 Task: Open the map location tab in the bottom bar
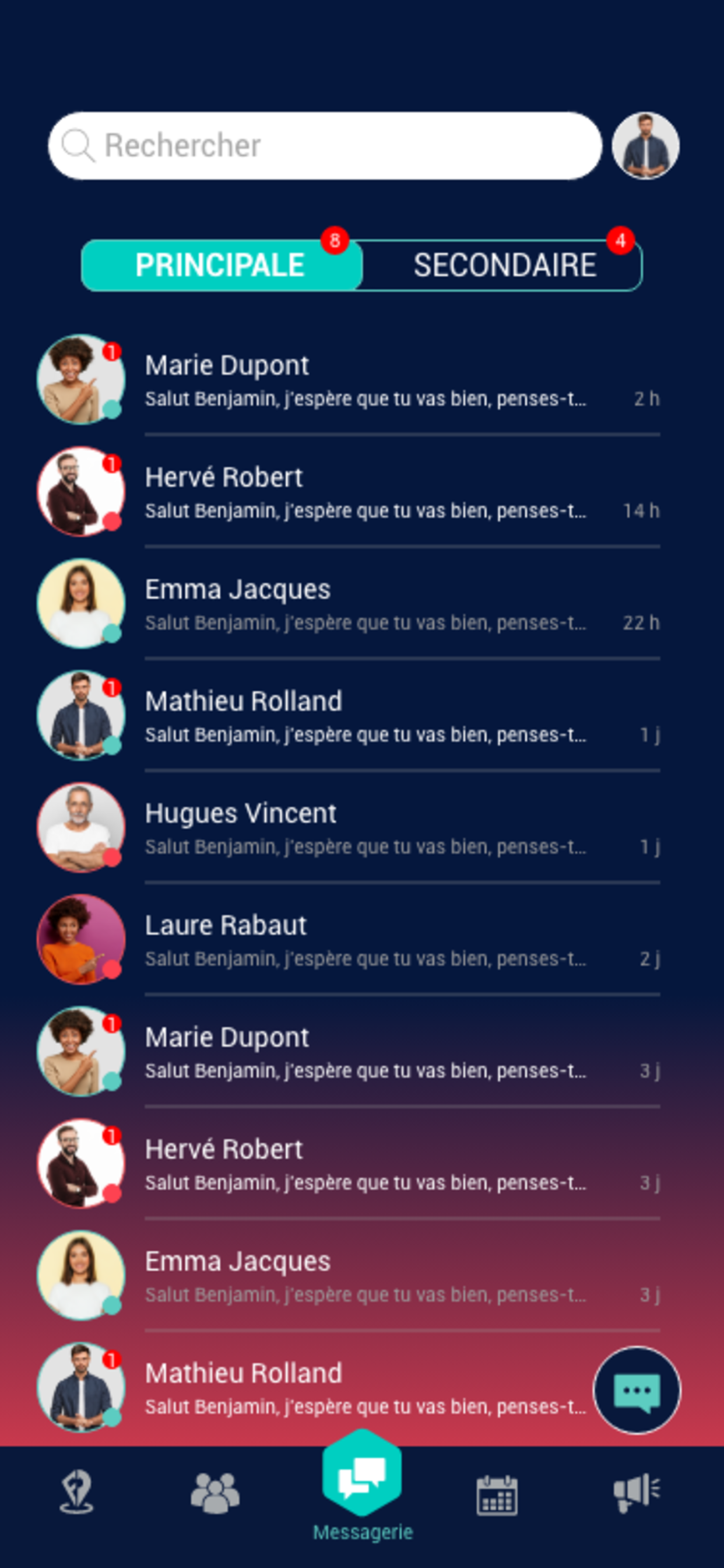(x=77, y=1492)
